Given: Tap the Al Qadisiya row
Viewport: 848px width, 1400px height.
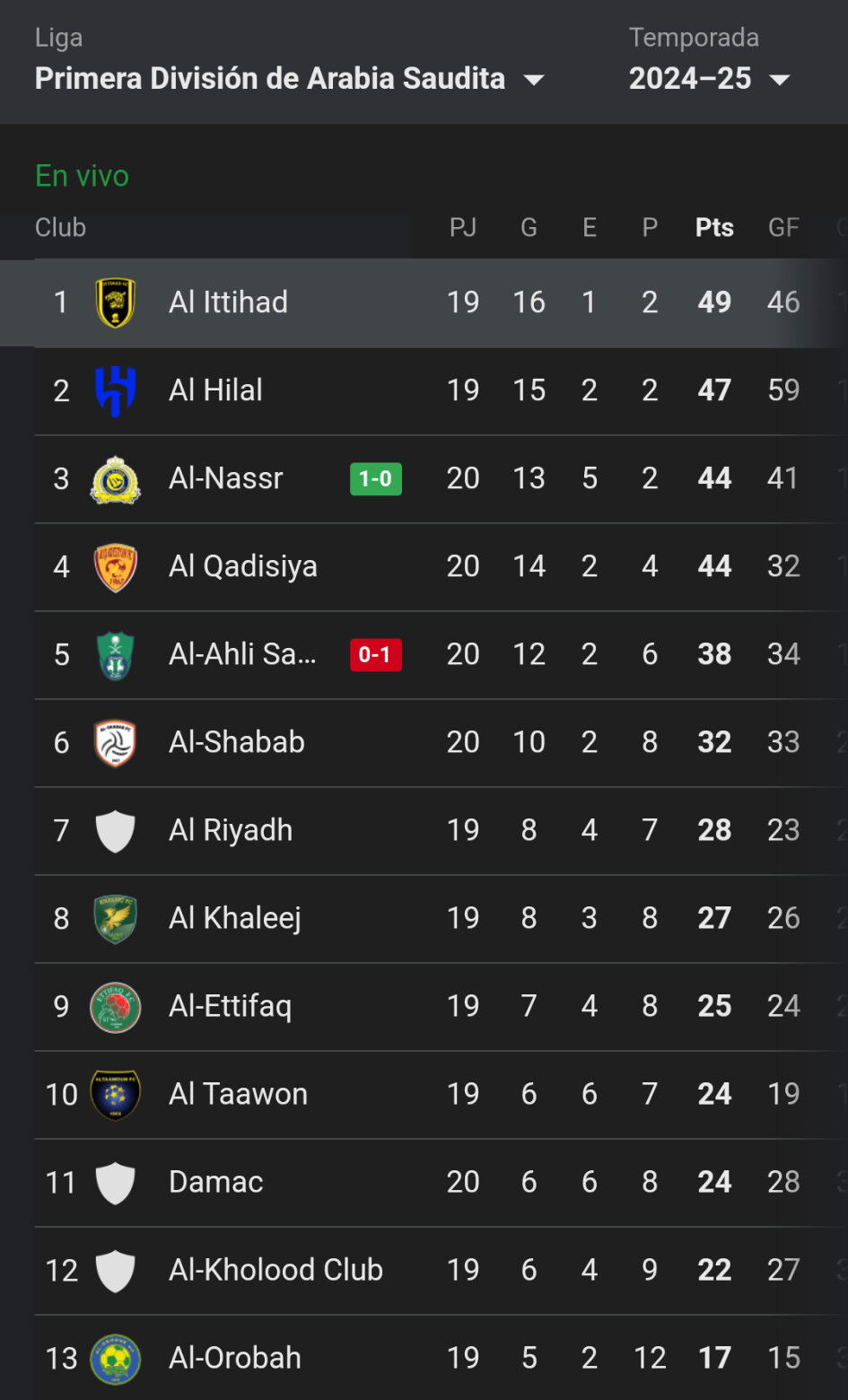Looking at the screenshot, I should [441, 566].
